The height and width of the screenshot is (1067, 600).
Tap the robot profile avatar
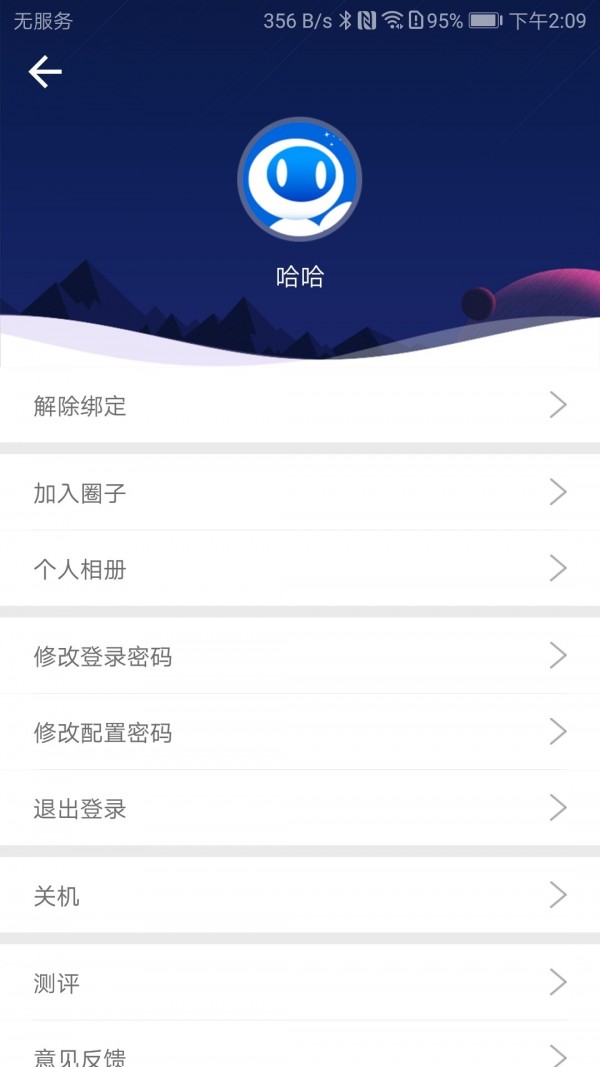point(299,179)
